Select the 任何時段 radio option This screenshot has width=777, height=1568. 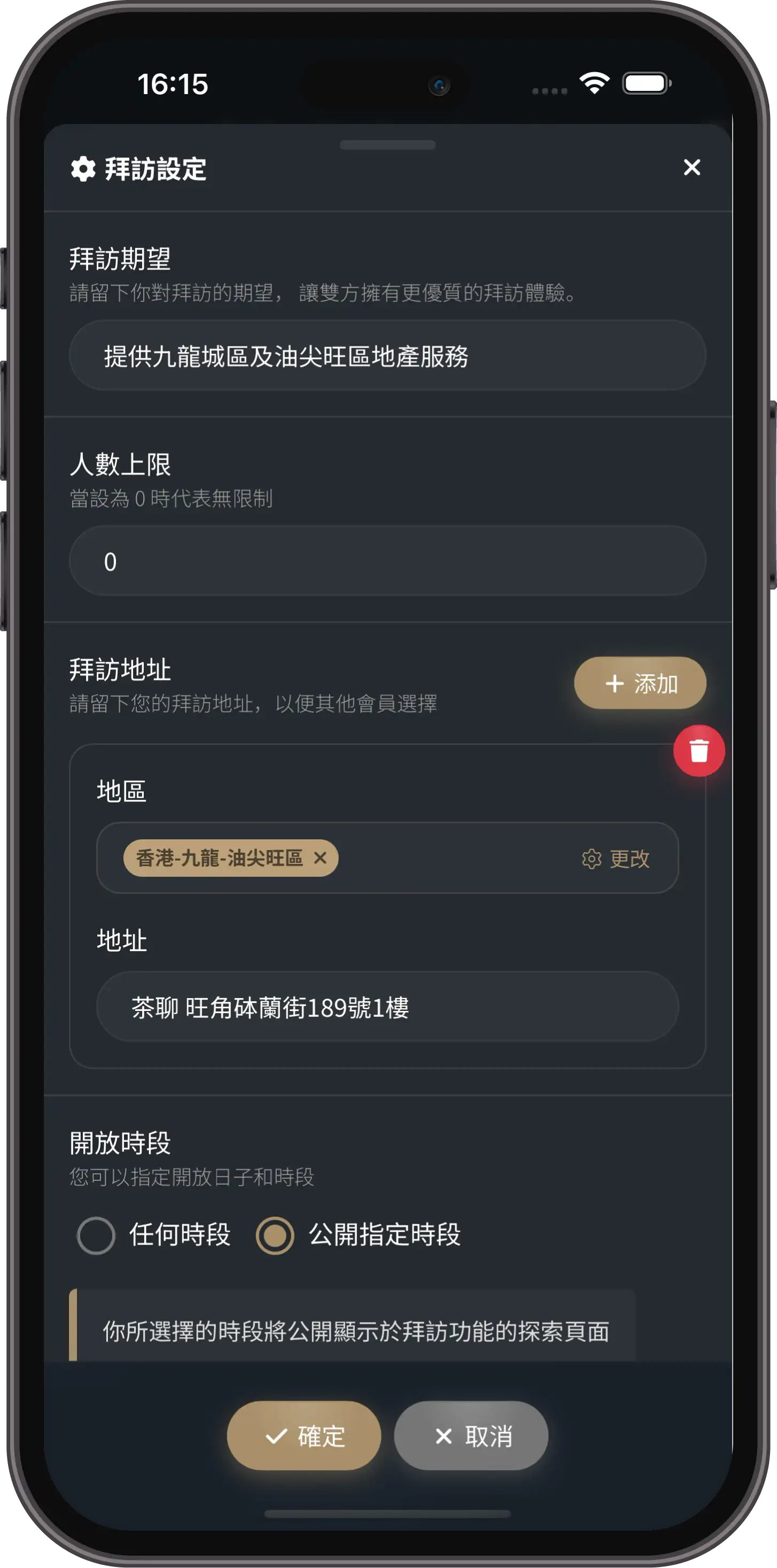pyautogui.click(x=96, y=1235)
